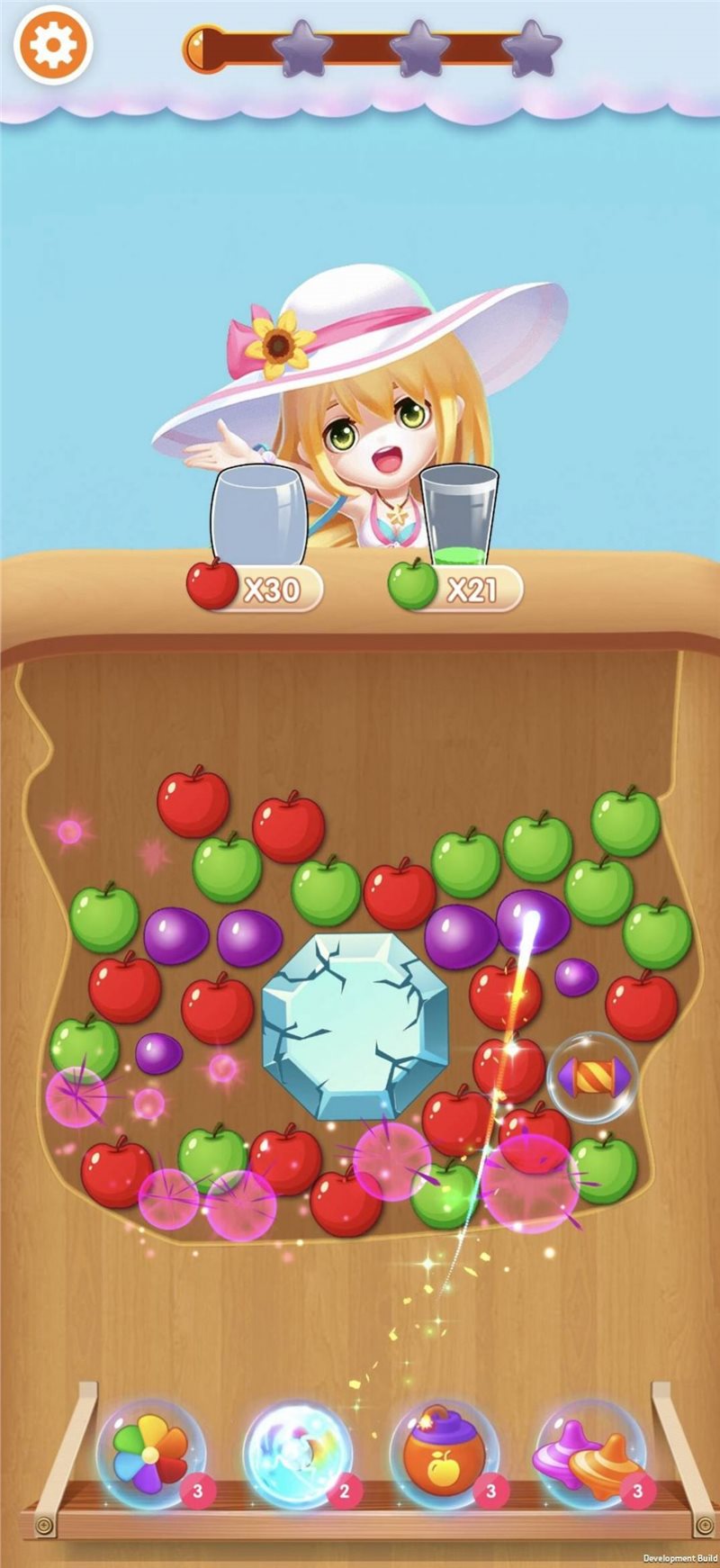Image resolution: width=720 pixels, height=1568 pixels.
Task: Tap the cracked ice block
Action: tap(355, 1024)
